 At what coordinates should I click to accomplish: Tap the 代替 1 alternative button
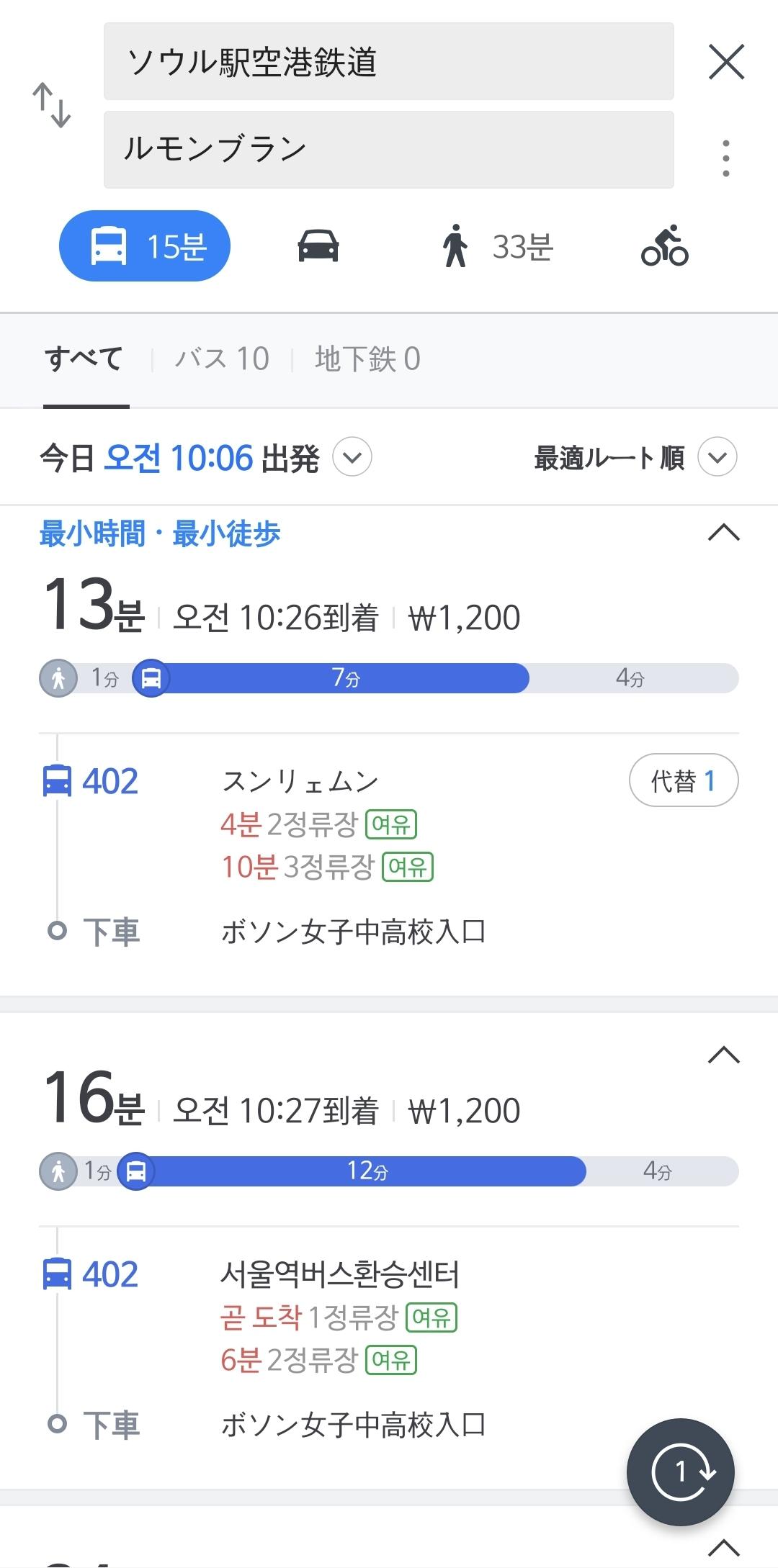pyautogui.click(x=683, y=780)
